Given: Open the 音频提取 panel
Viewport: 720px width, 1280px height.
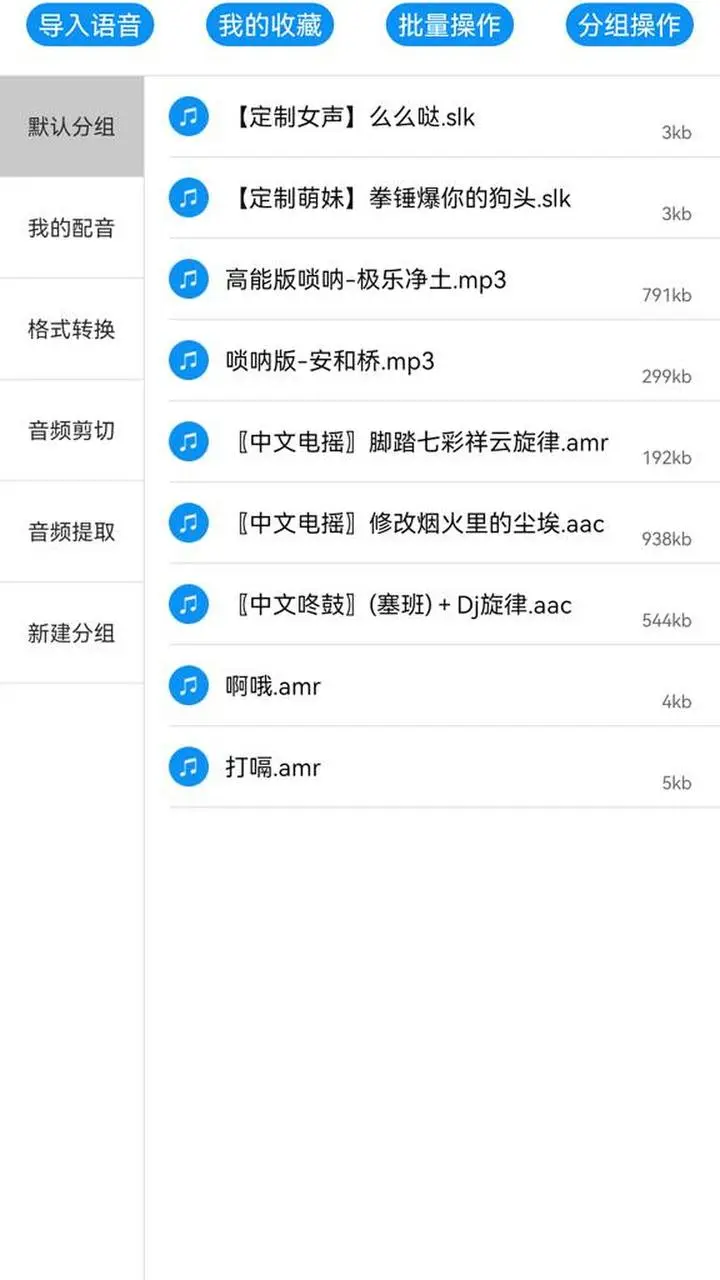Looking at the screenshot, I should (71, 532).
